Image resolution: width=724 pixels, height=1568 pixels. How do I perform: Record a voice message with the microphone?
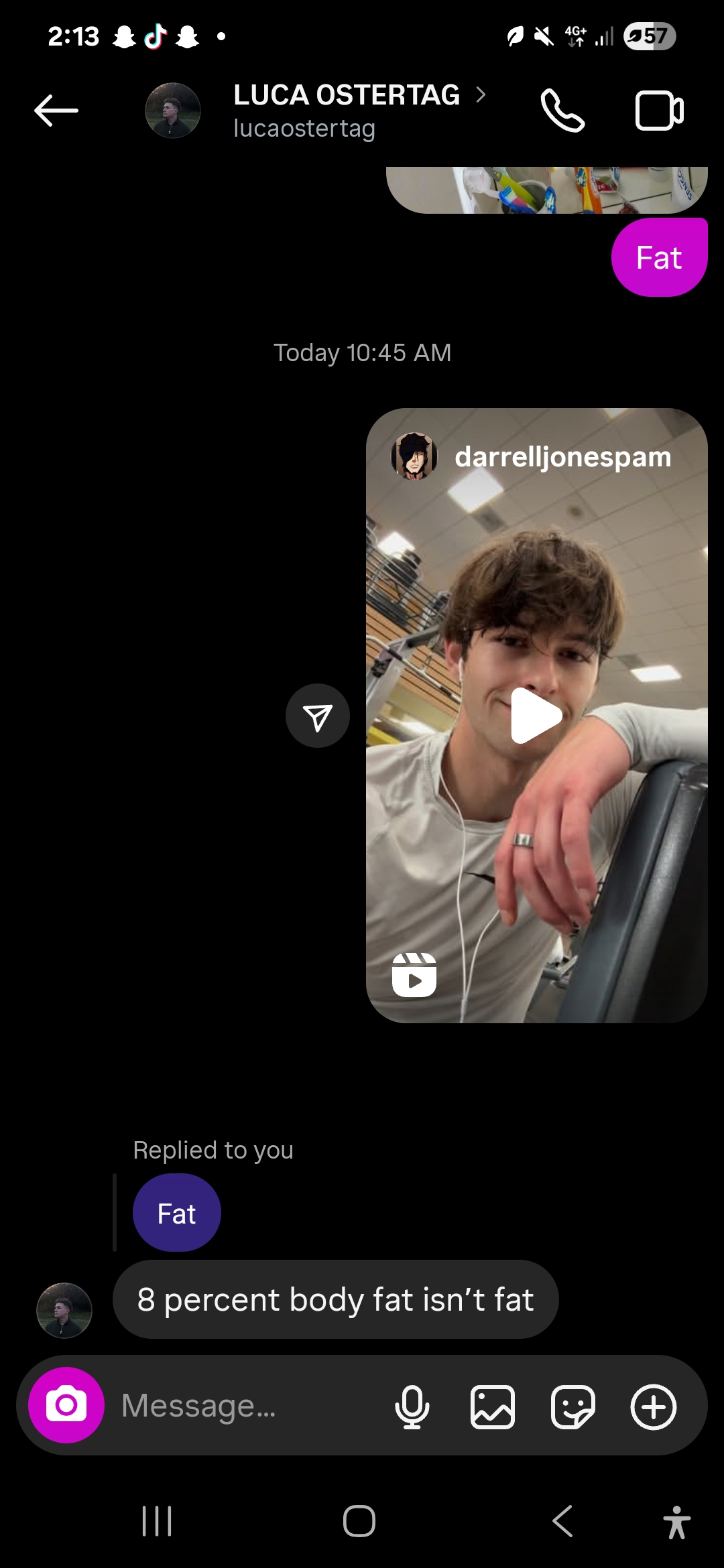[412, 1407]
